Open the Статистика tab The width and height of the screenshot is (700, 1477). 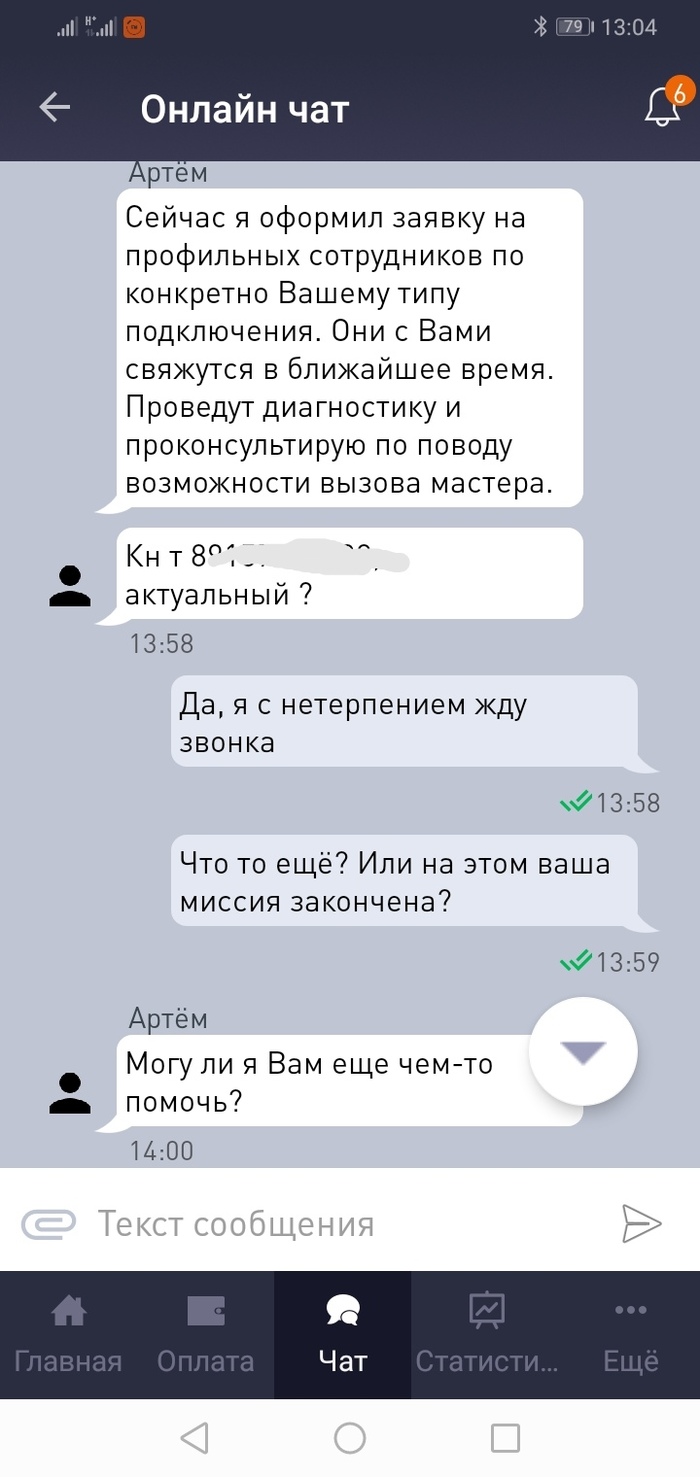487,1333
